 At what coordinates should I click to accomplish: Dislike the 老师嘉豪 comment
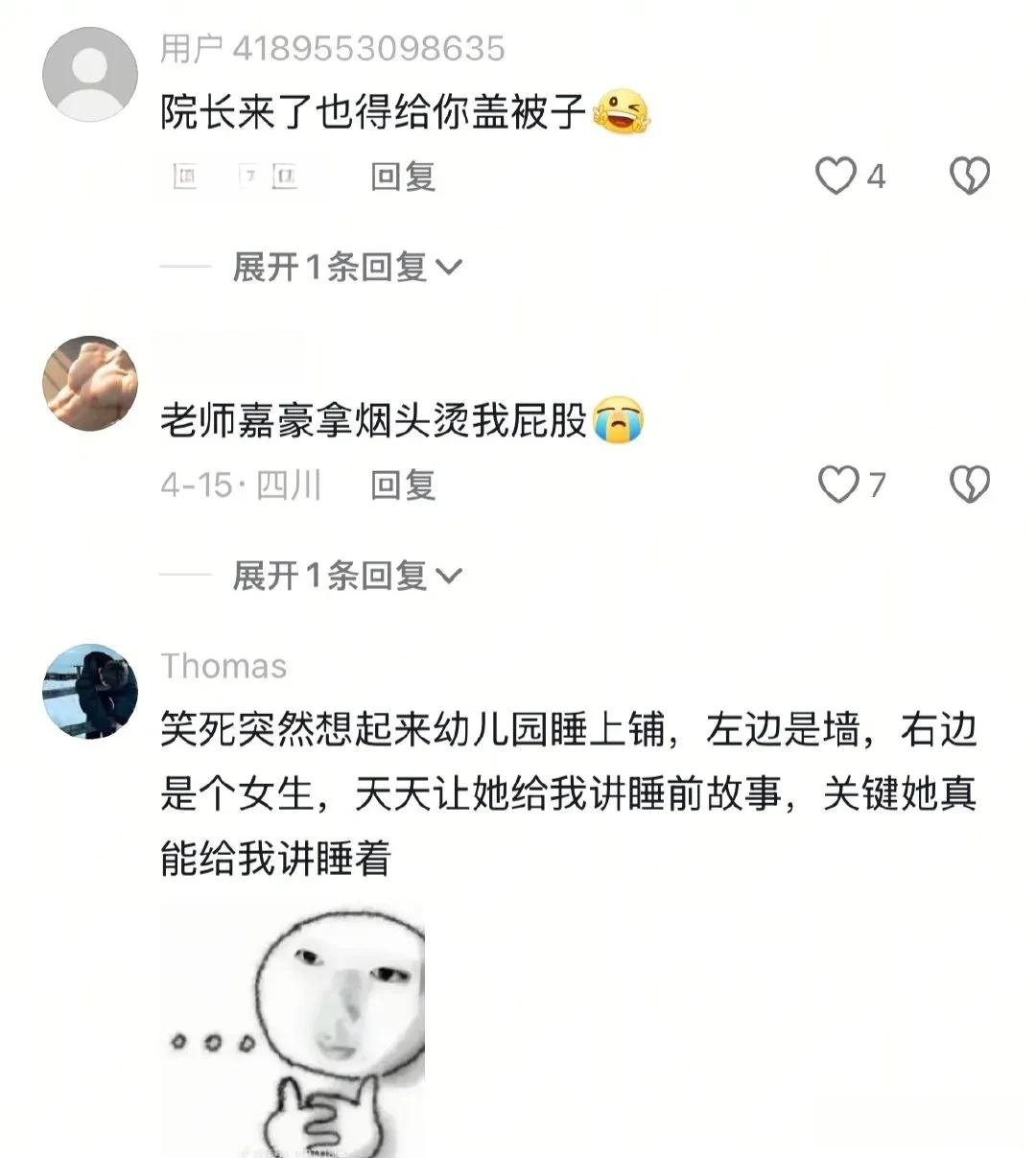tap(969, 484)
